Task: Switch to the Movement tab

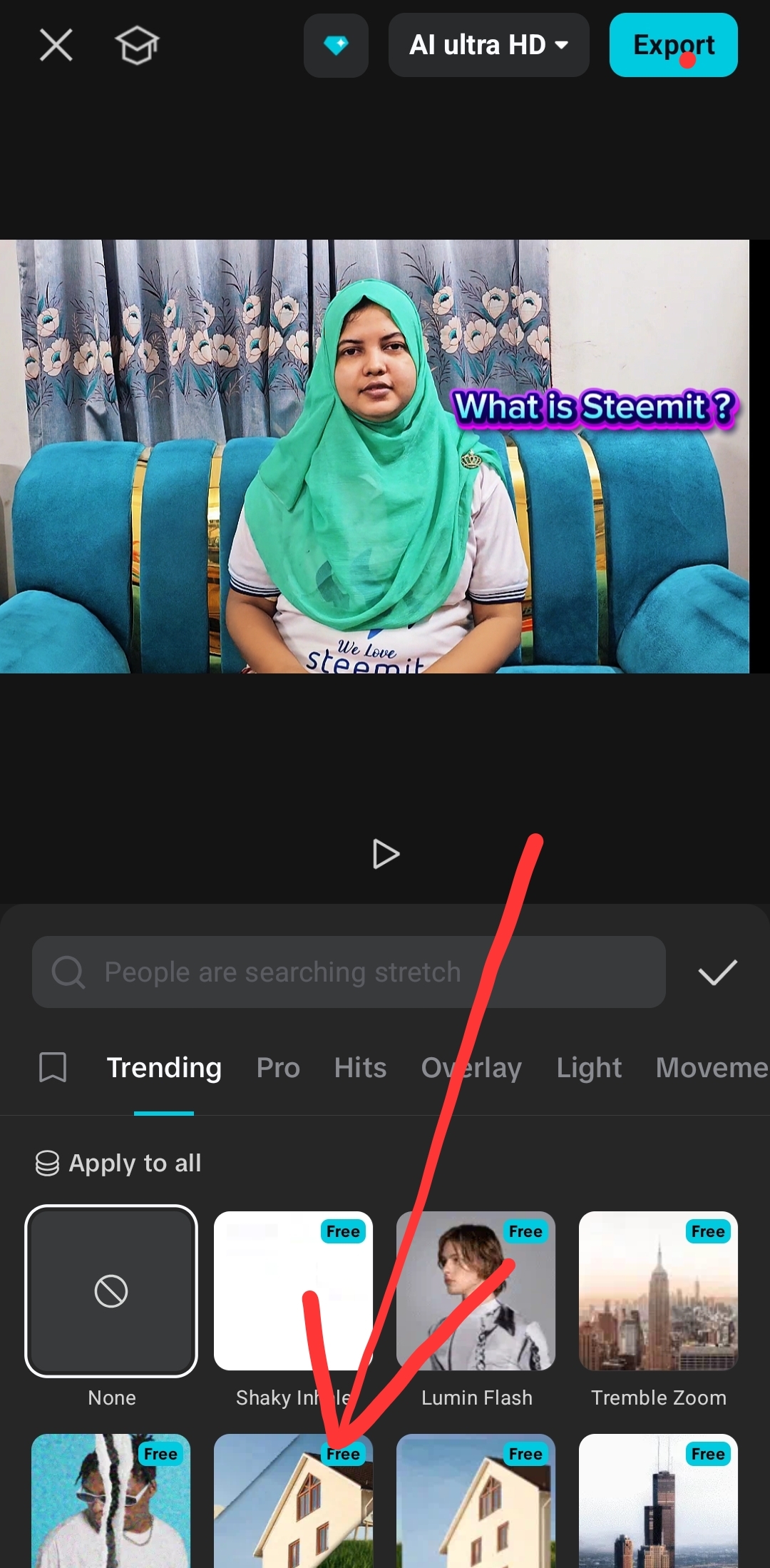Action: pos(712,1067)
